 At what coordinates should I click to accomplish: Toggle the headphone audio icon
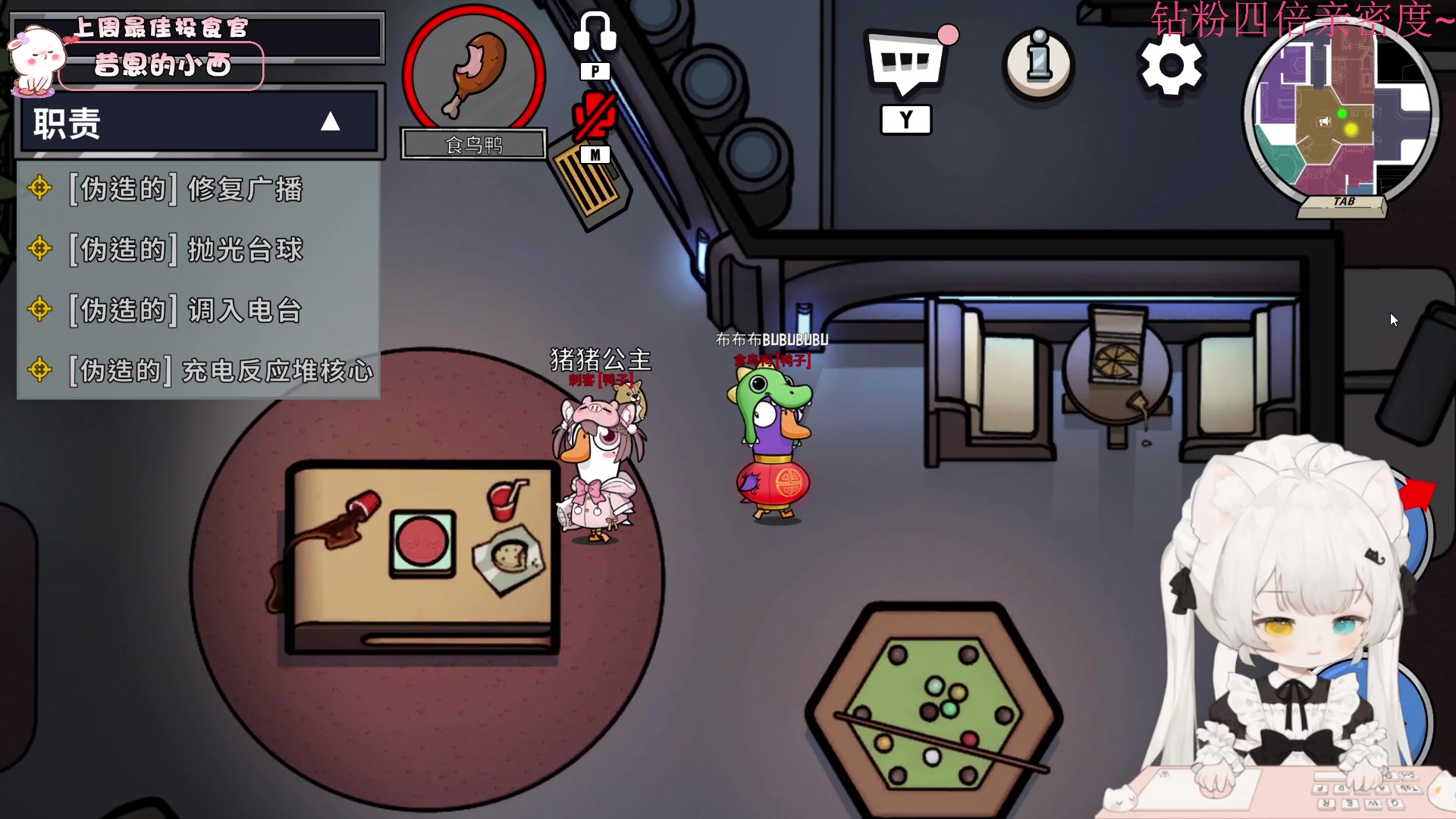coord(595,33)
